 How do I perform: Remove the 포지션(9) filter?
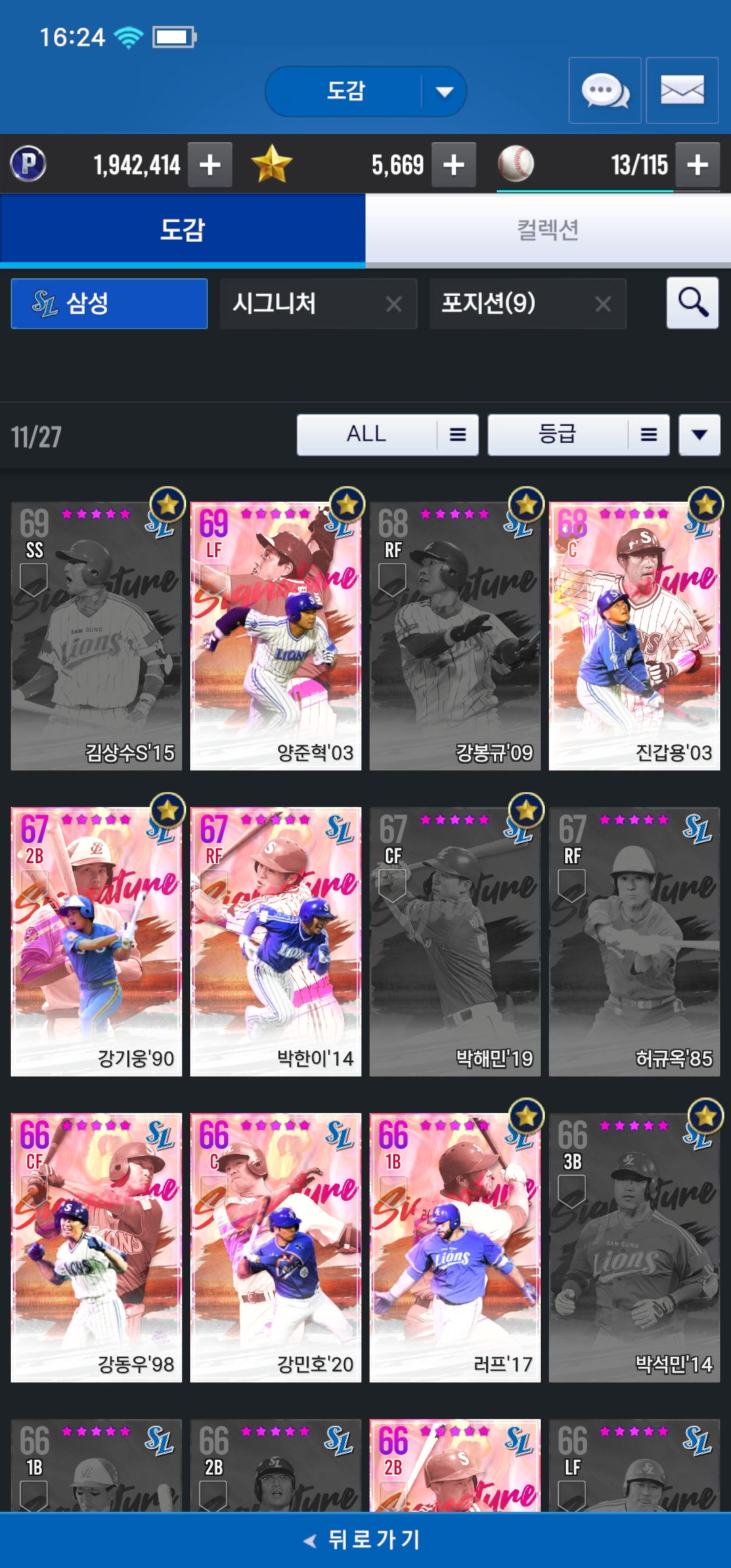(x=603, y=304)
